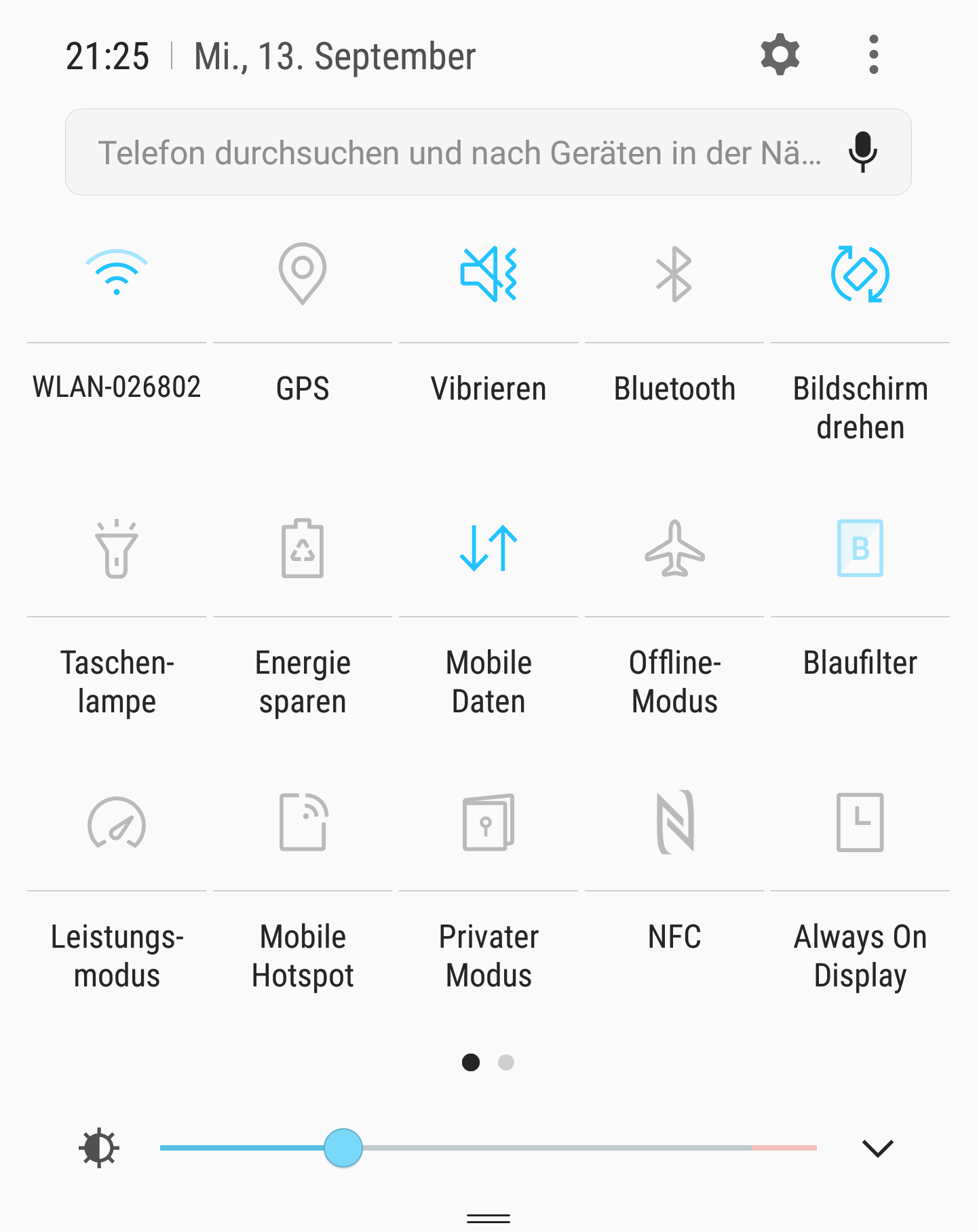
Task: Activate Offline-Modus
Action: click(x=674, y=548)
